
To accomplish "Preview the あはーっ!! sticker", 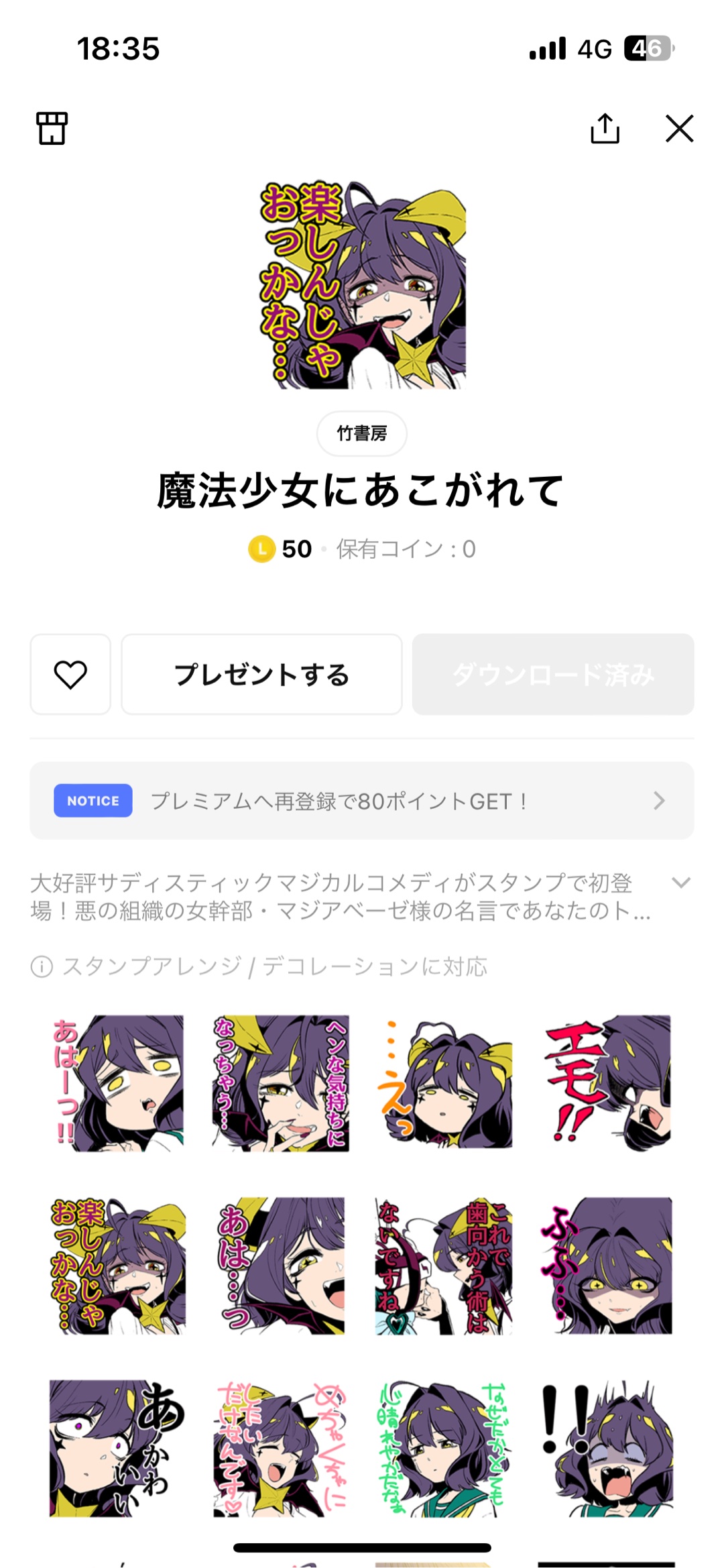I will click(x=118, y=1083).
